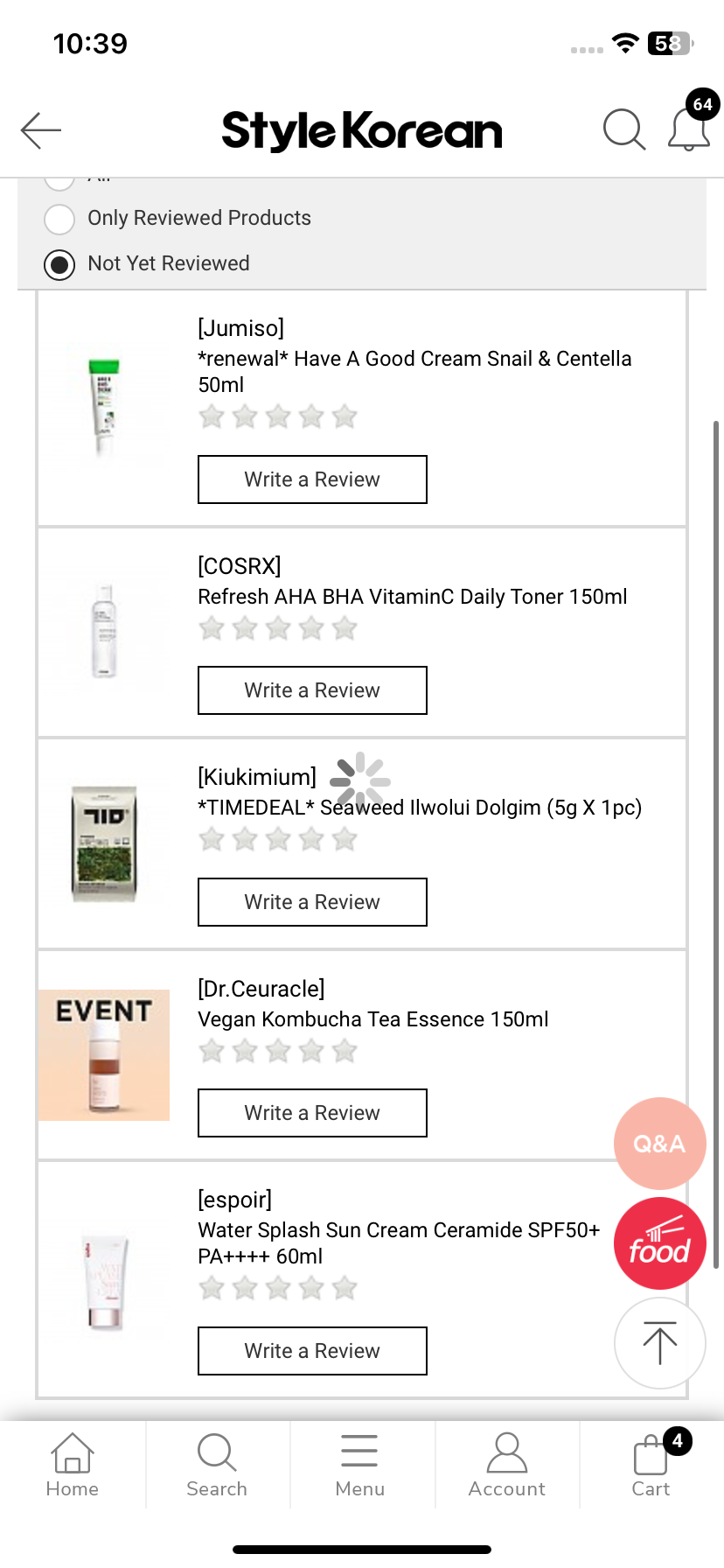Write a review for espoir Sun Cream
Image resolution: width=724 pixels, height=1568 pixels.
pos(312,1351)
